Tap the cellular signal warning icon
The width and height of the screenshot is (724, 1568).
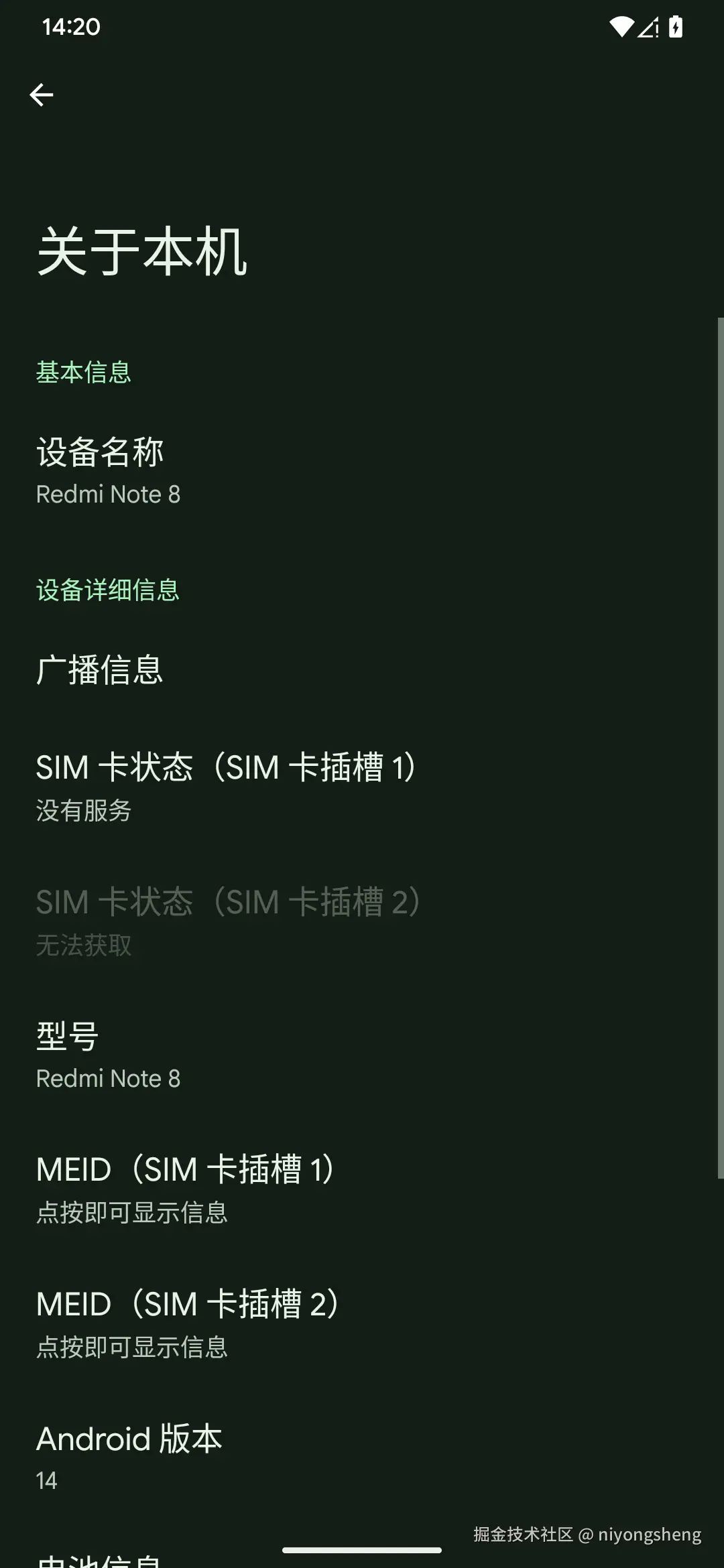(x=648, y=27)
